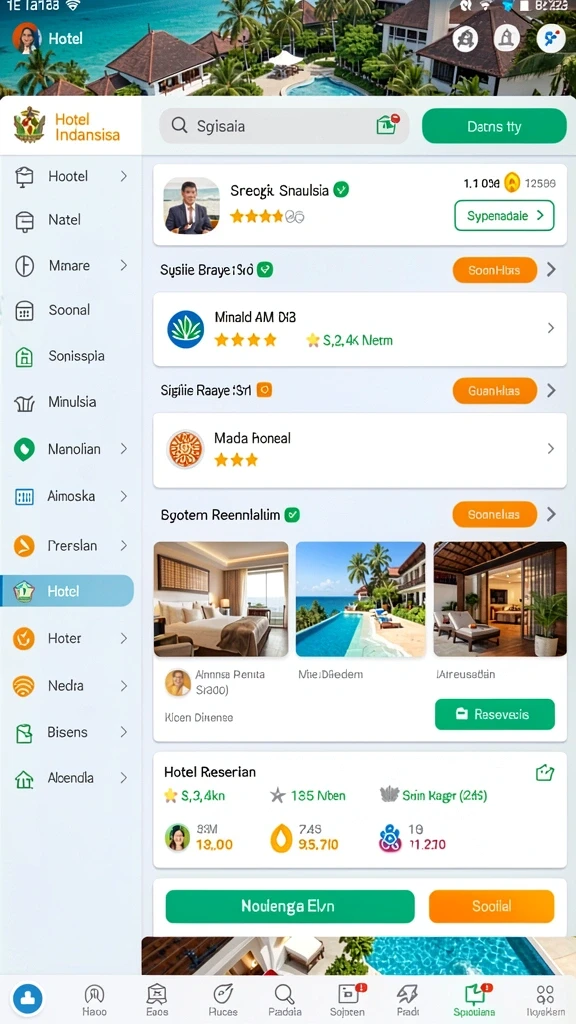Tap the orange SoonHlas button
The image size is (576, 1024).
tap(494, 270)
